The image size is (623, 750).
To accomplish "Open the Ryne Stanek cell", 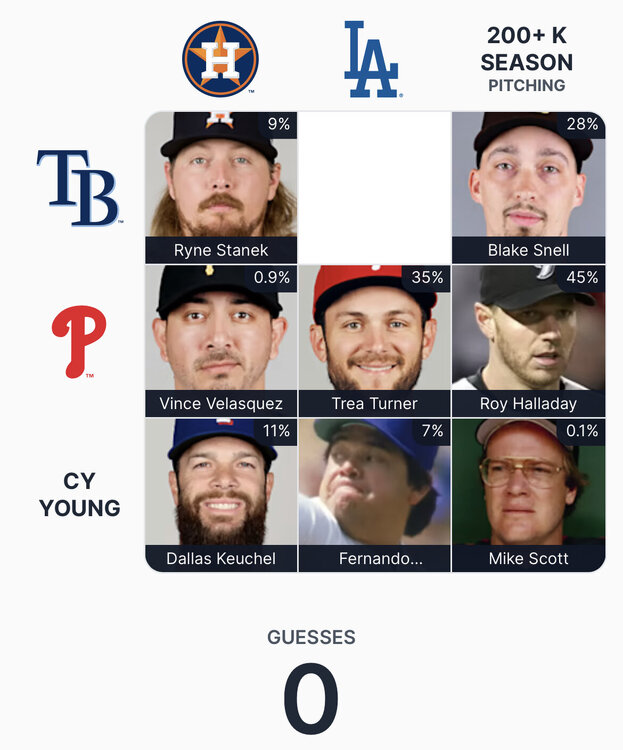I will tap(221, 187).
